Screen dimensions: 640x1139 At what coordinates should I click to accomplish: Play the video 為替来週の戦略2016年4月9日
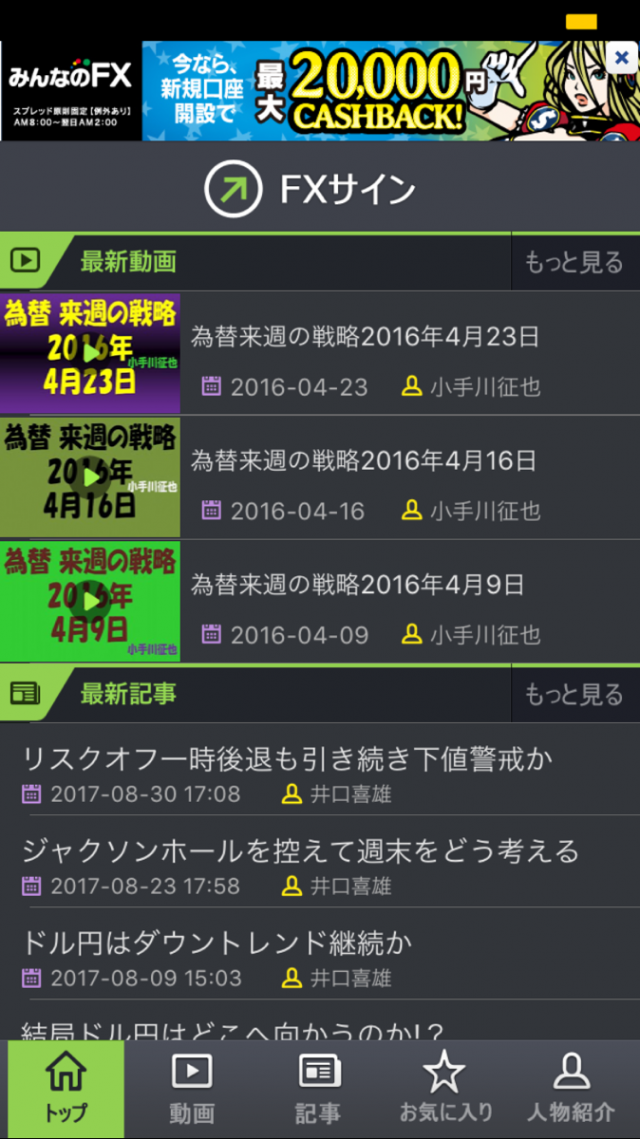tap(91, 601)
